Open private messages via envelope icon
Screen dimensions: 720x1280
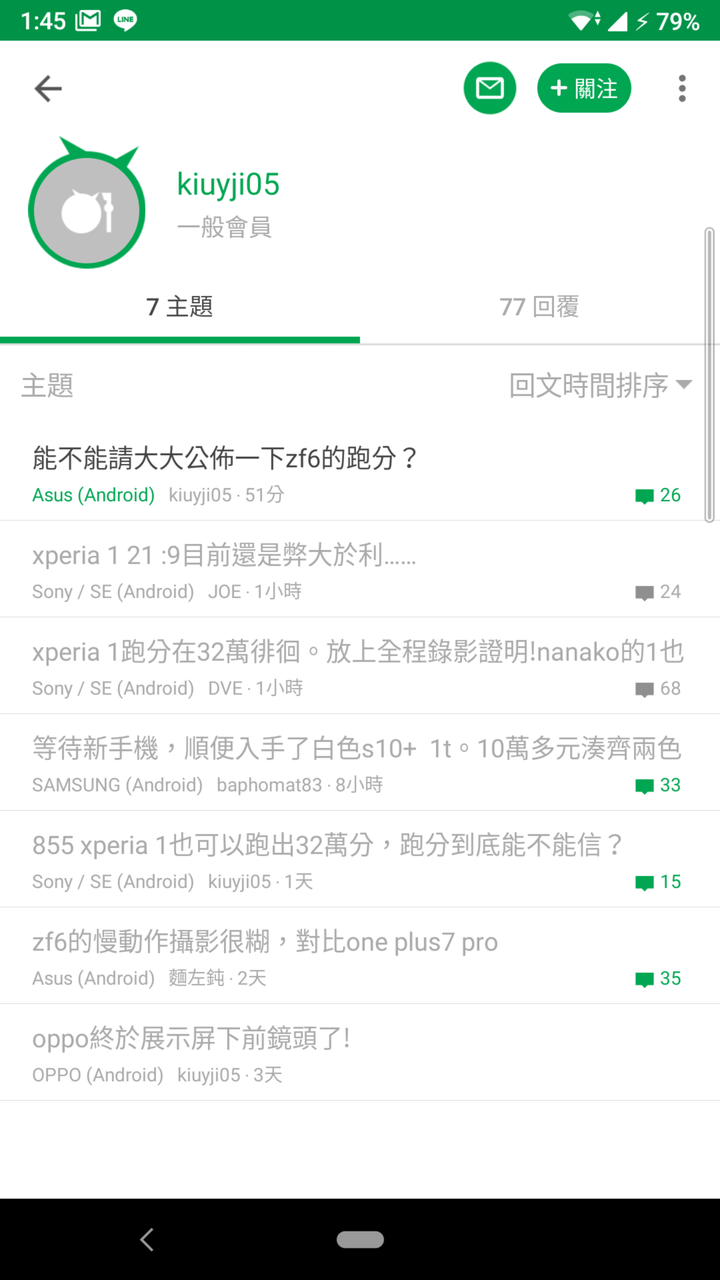[489, 88]
